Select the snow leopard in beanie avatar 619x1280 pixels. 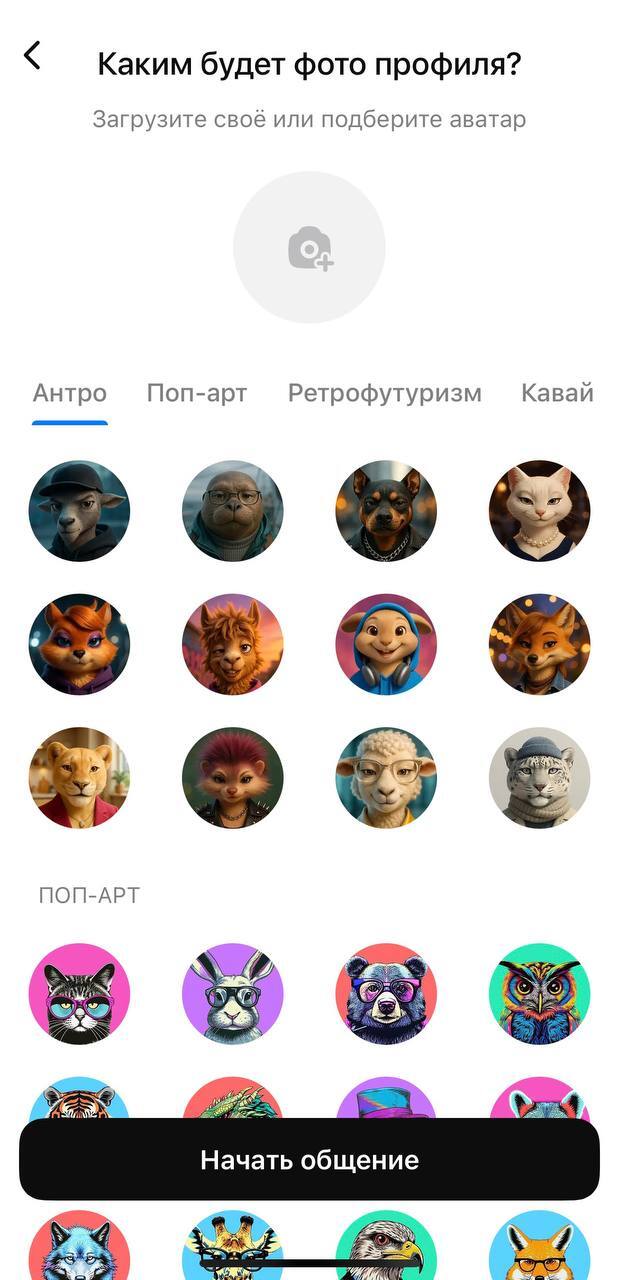(x=539, y=778)
